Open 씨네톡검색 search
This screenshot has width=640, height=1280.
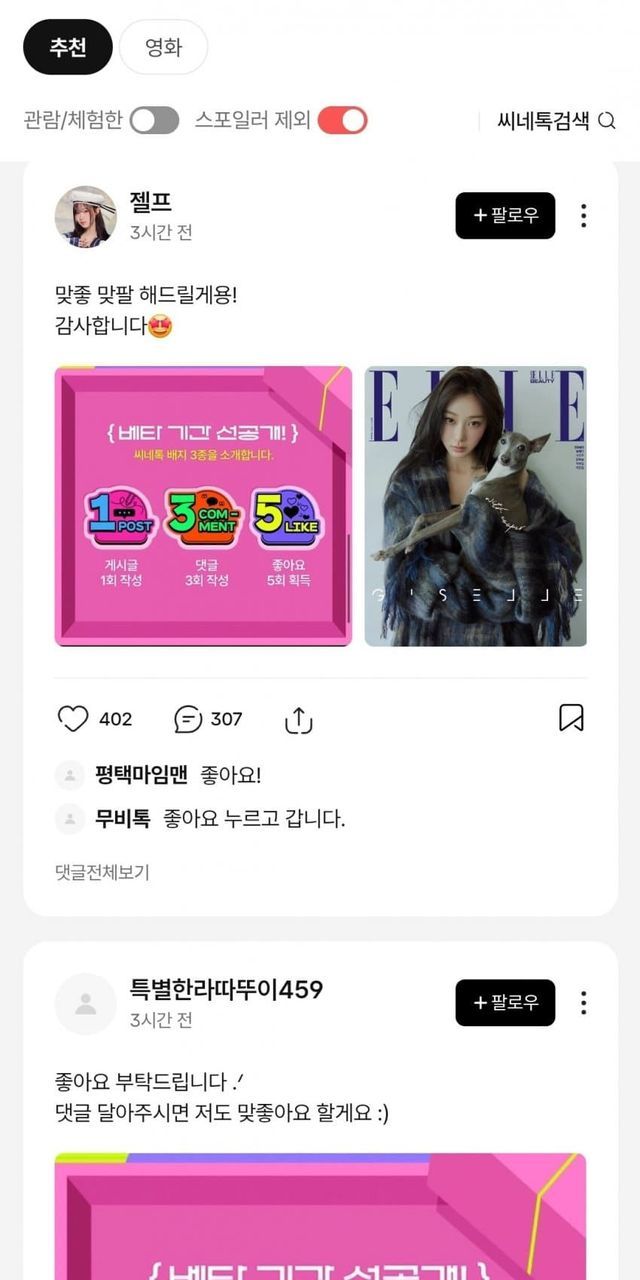point(556,121)
